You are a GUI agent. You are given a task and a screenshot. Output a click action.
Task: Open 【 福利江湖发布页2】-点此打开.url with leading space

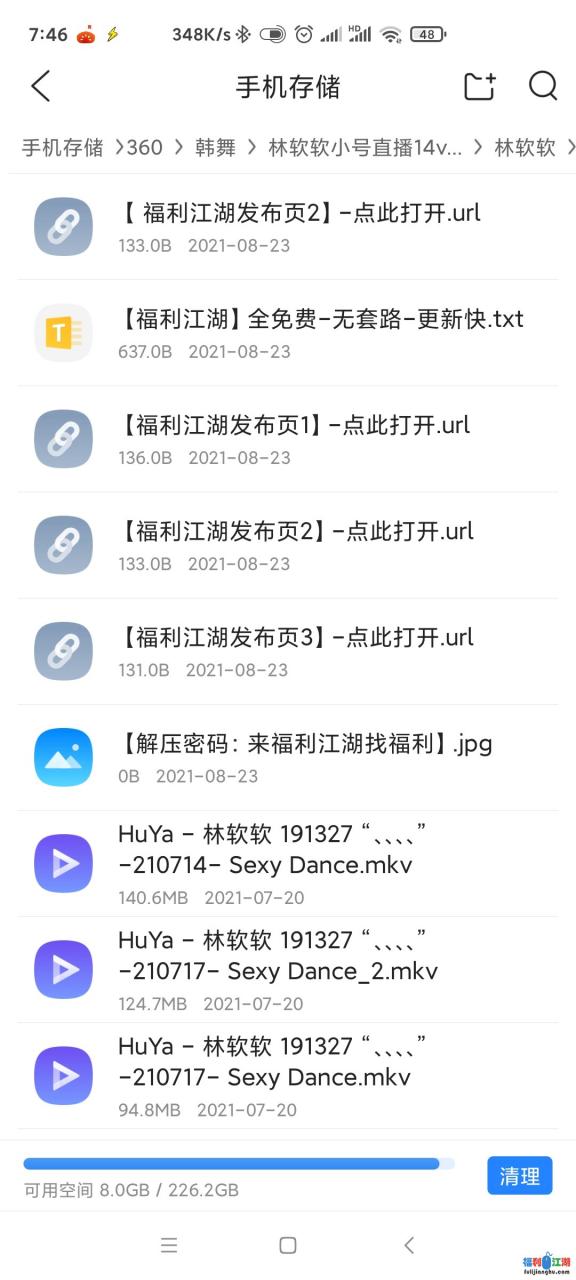coord(288,226)
